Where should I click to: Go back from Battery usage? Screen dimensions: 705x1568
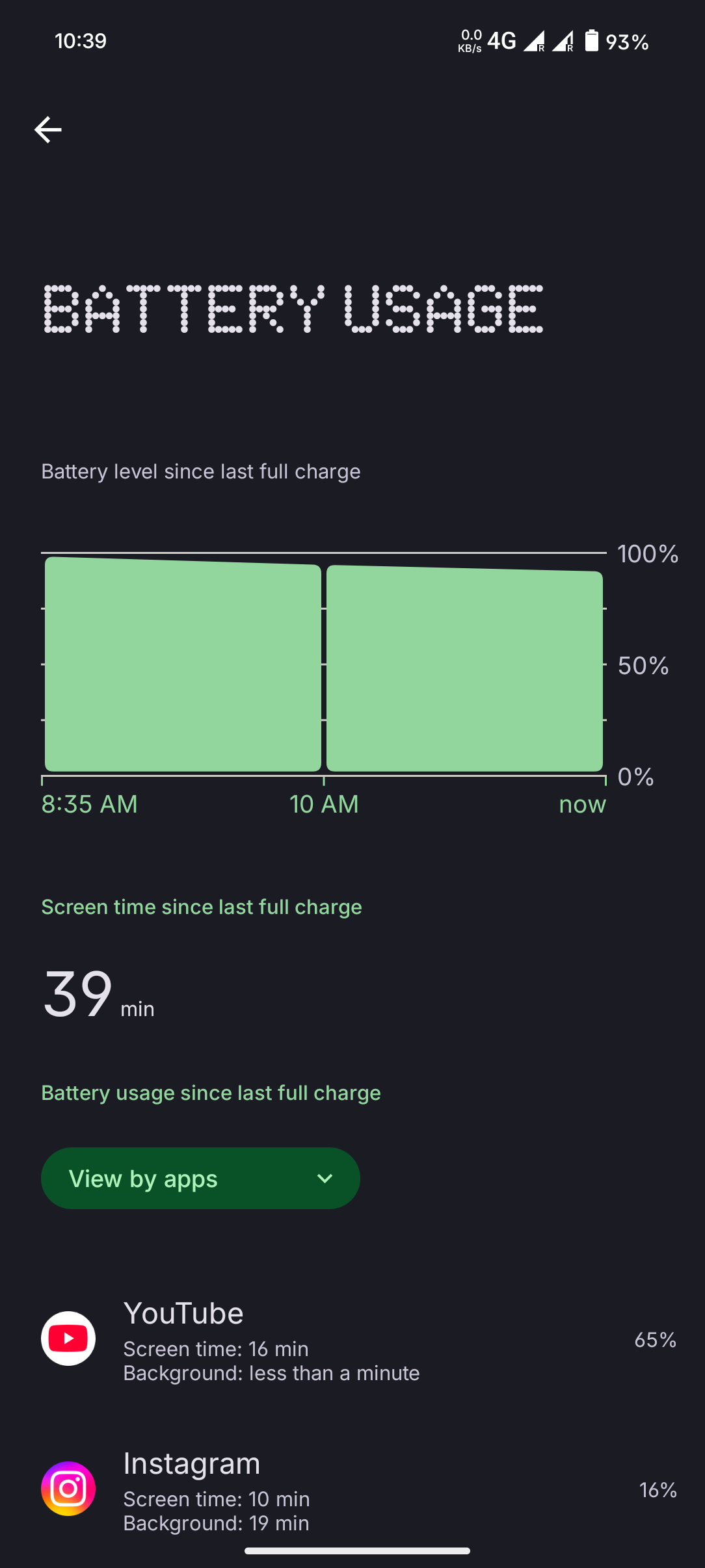[47, 129]
